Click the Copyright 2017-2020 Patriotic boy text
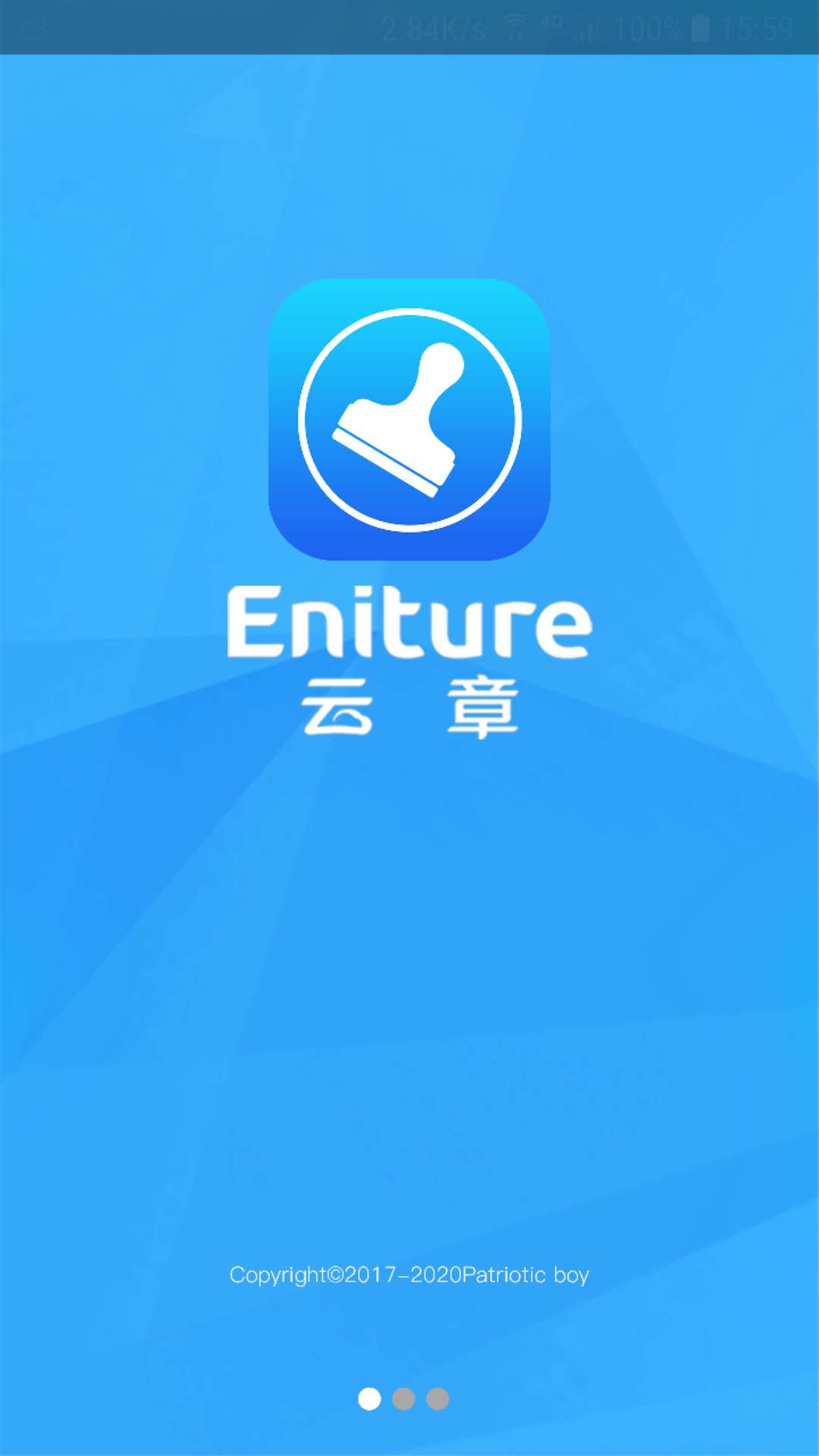The width and height of the screenshot is (819, 1456). (409, 1276)
